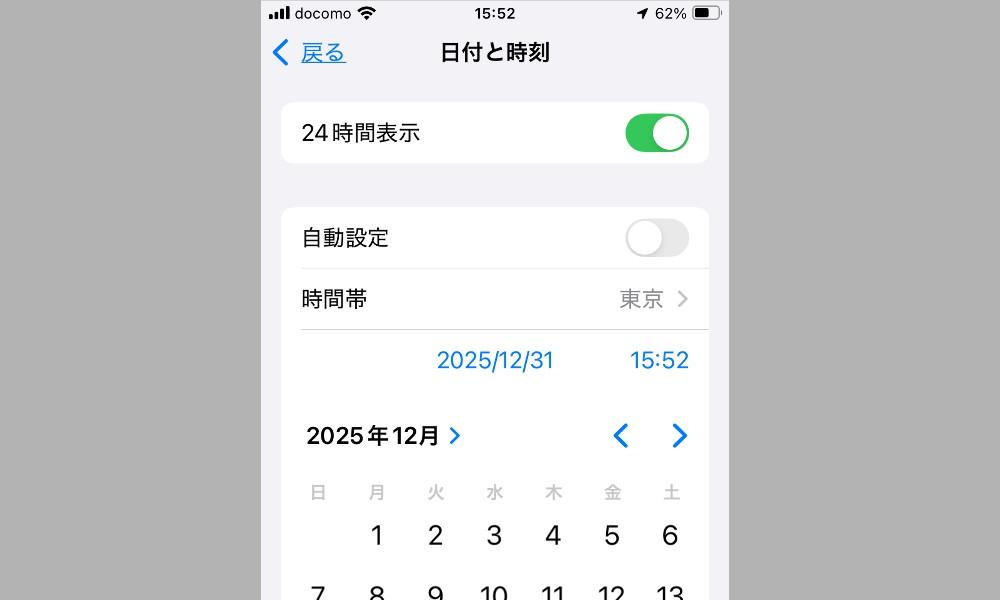
Task: Expand the 2025年12月 month picker
Action: tap(383, 436)
